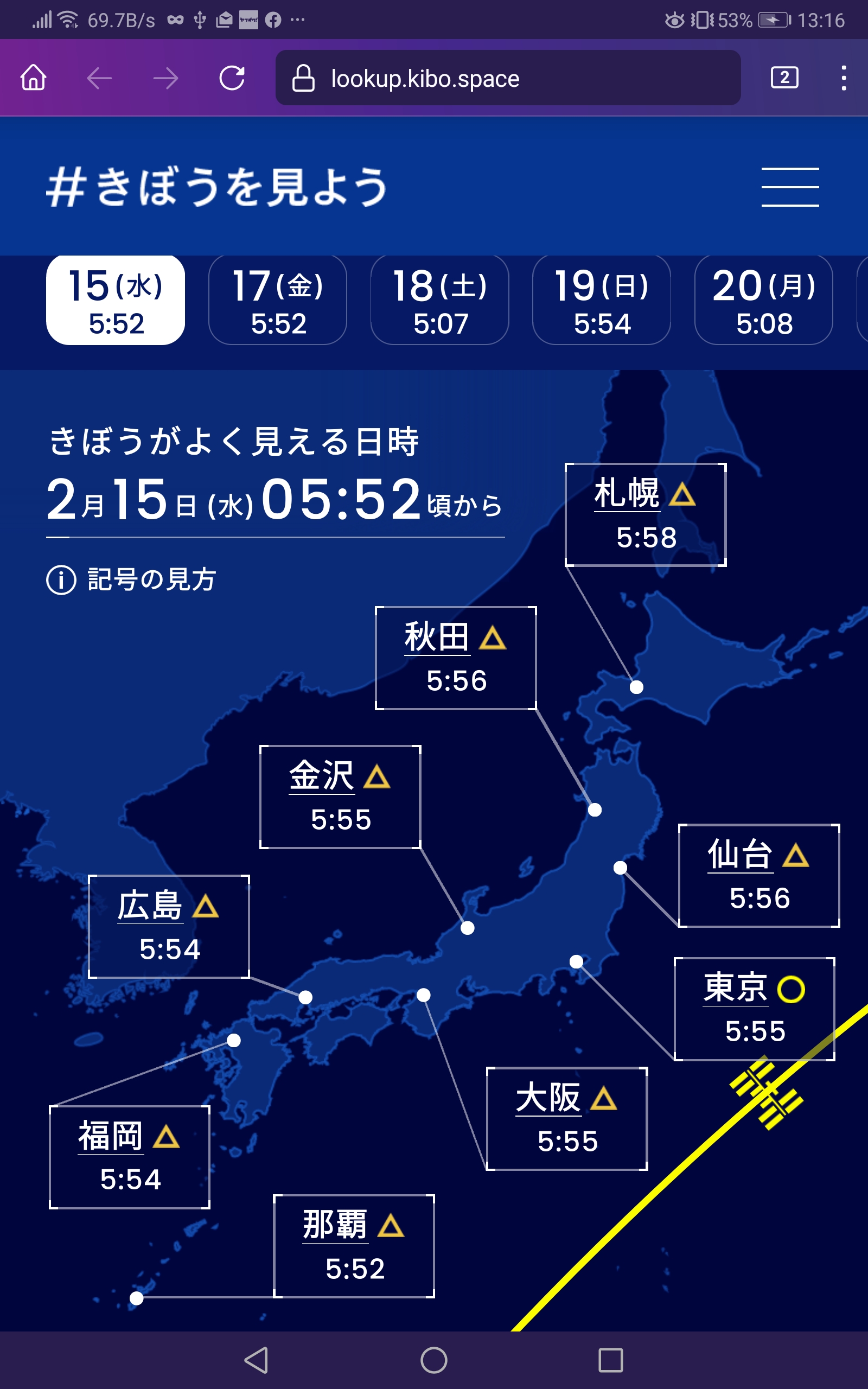
Task: Reload the current page
Action: 232,78
